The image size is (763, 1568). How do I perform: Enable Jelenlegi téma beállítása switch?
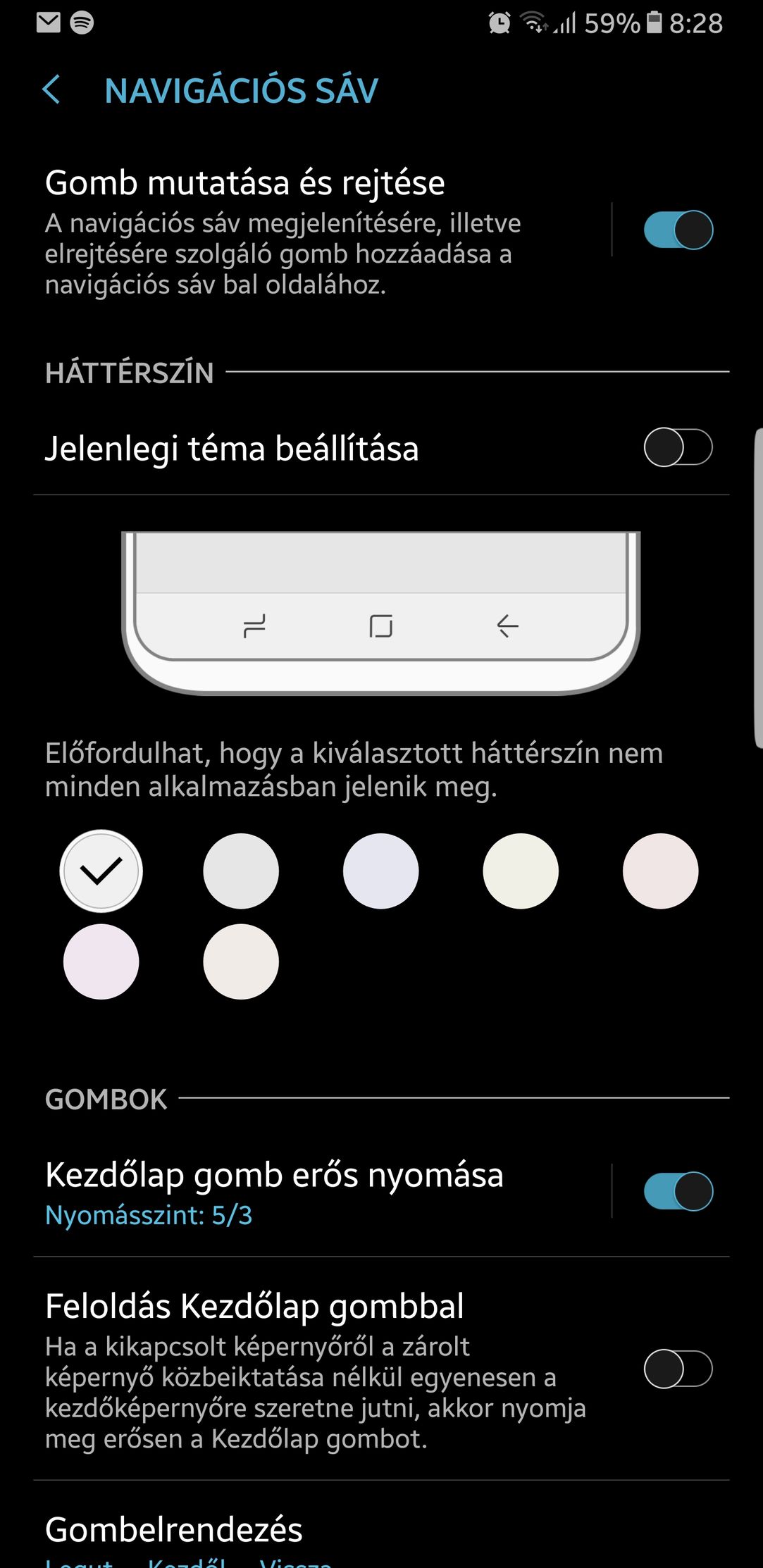[678, 447]
